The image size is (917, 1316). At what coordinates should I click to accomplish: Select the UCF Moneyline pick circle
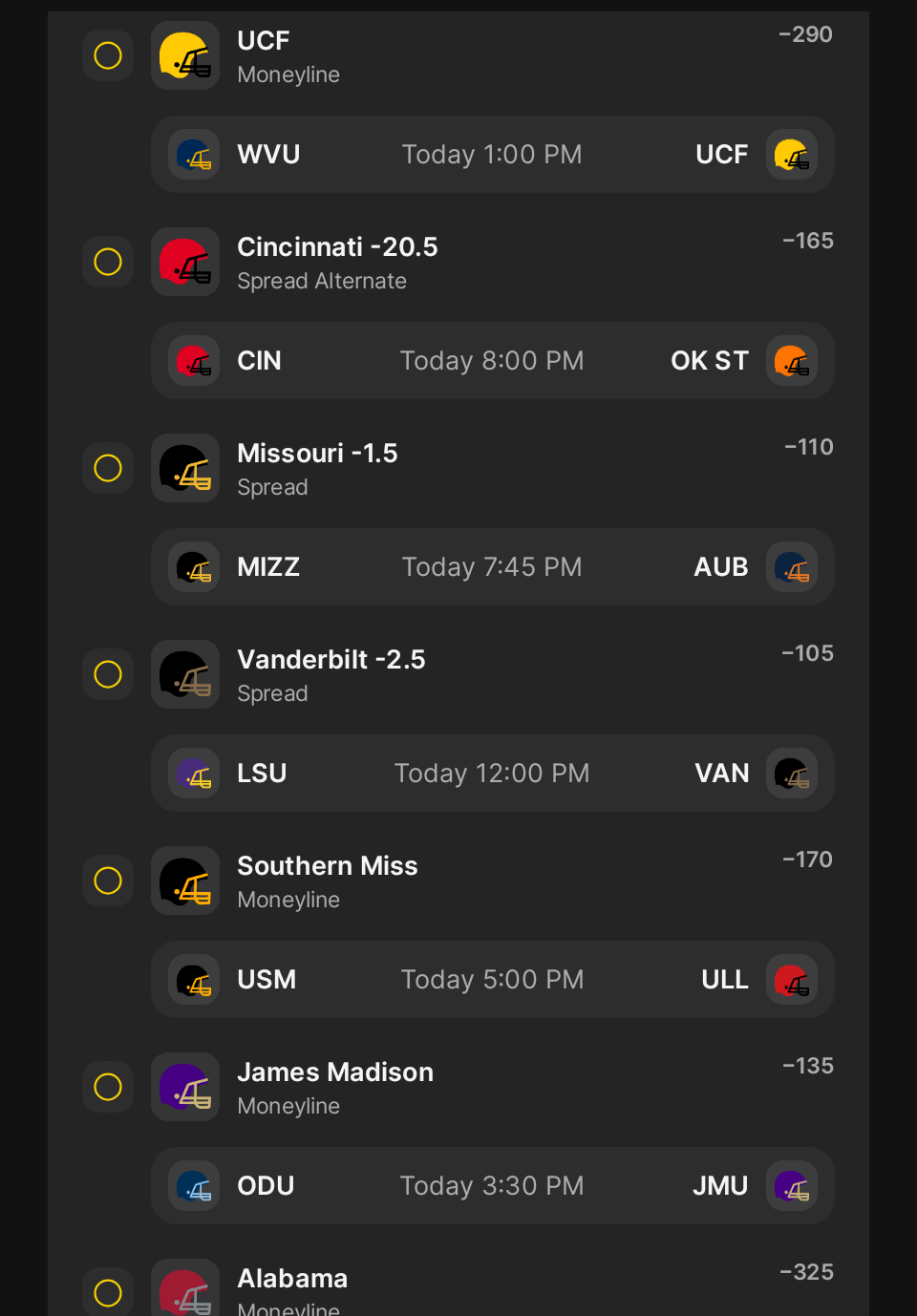tap(108, 55)
